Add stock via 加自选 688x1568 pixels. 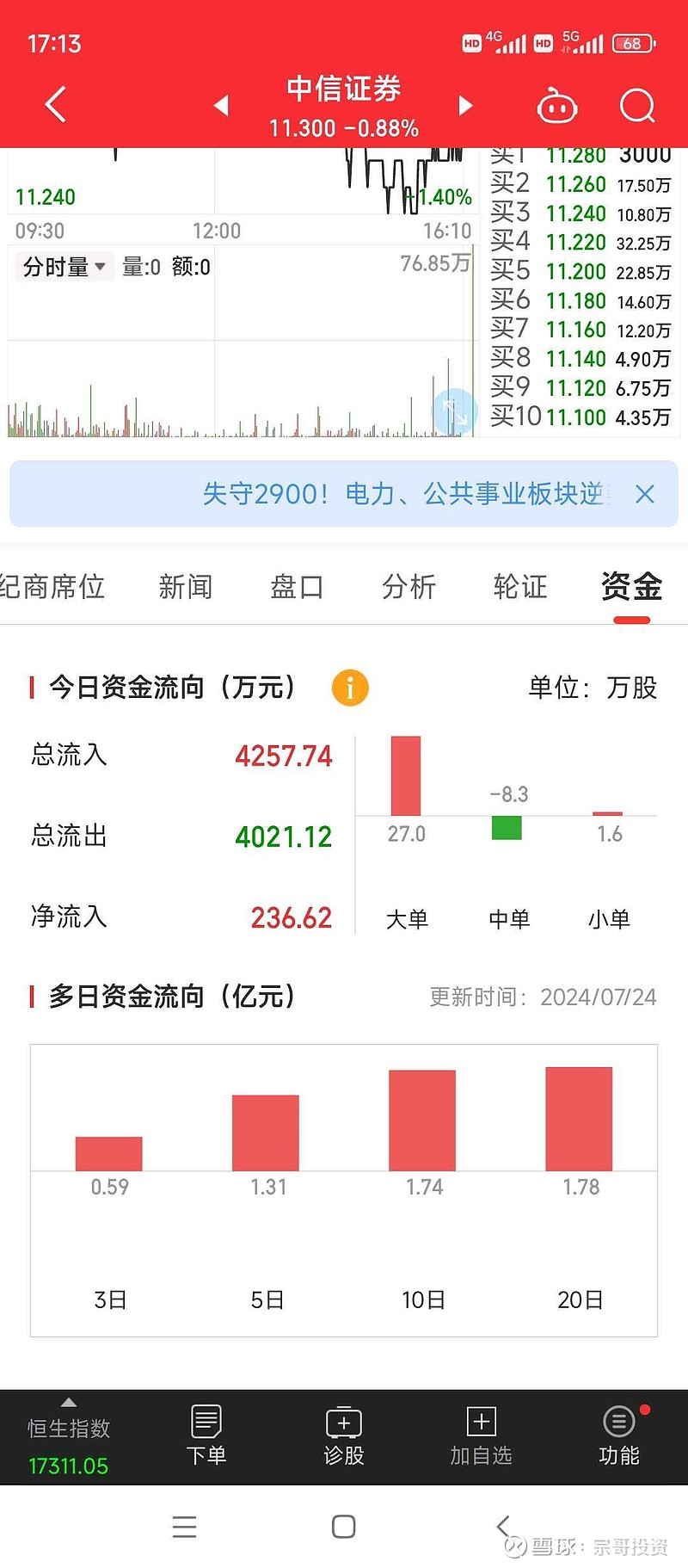(482, 1435)
